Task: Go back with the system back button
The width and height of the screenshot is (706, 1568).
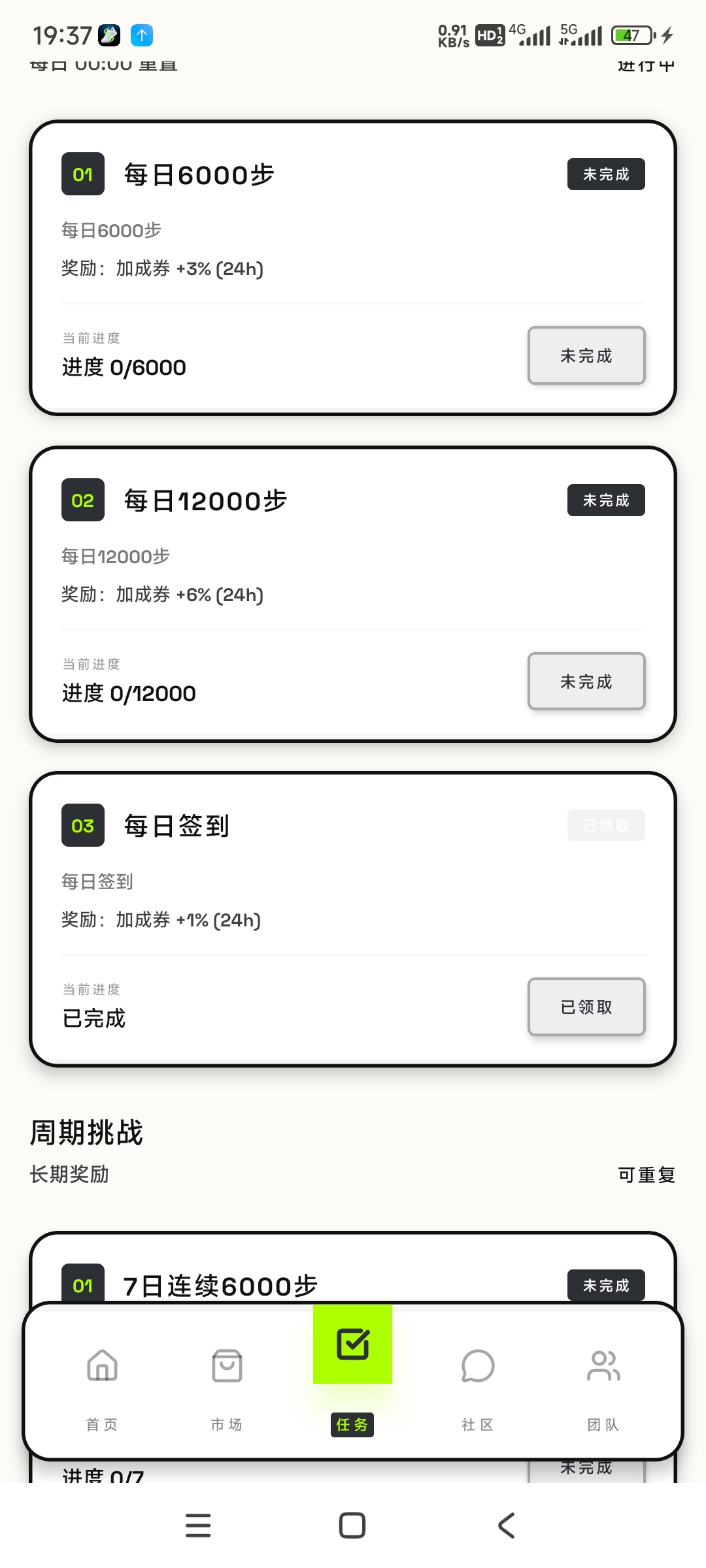Action: click(x=507, y=1526)
